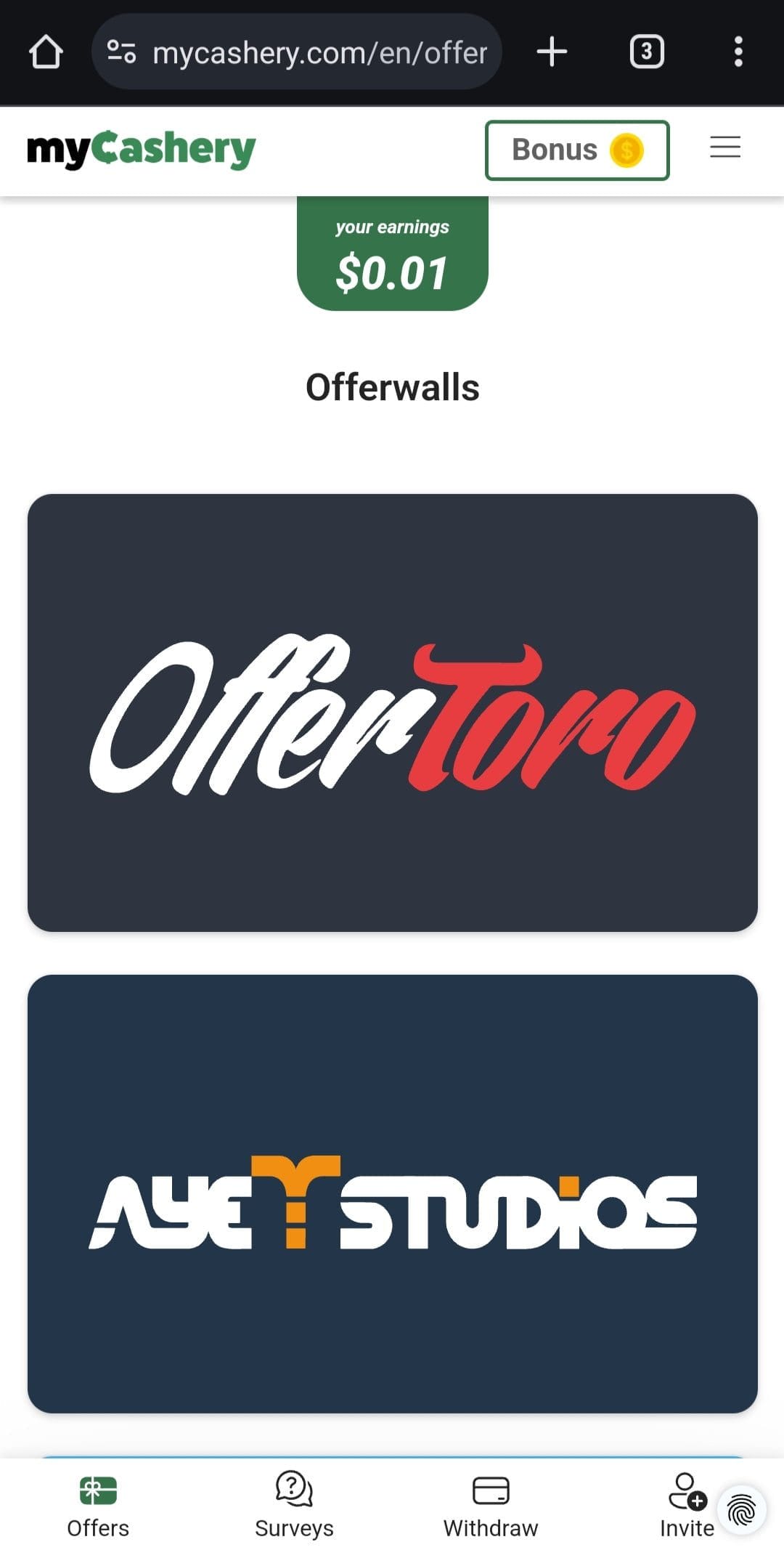The height and width of the screenshot is (1550, 784).
Task: Open the hamburger menu
Action: (725, 147)
